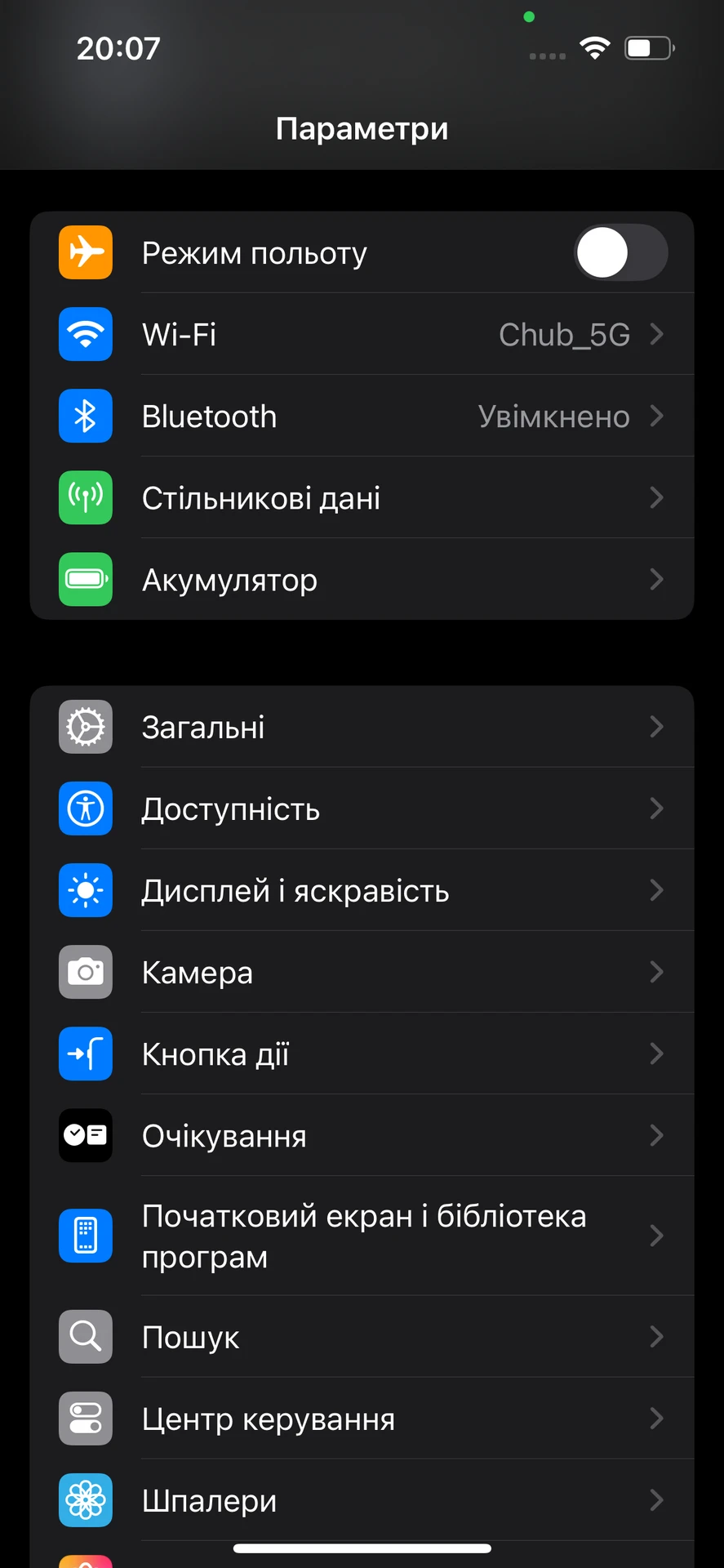Open Пошук settings

362,1337
